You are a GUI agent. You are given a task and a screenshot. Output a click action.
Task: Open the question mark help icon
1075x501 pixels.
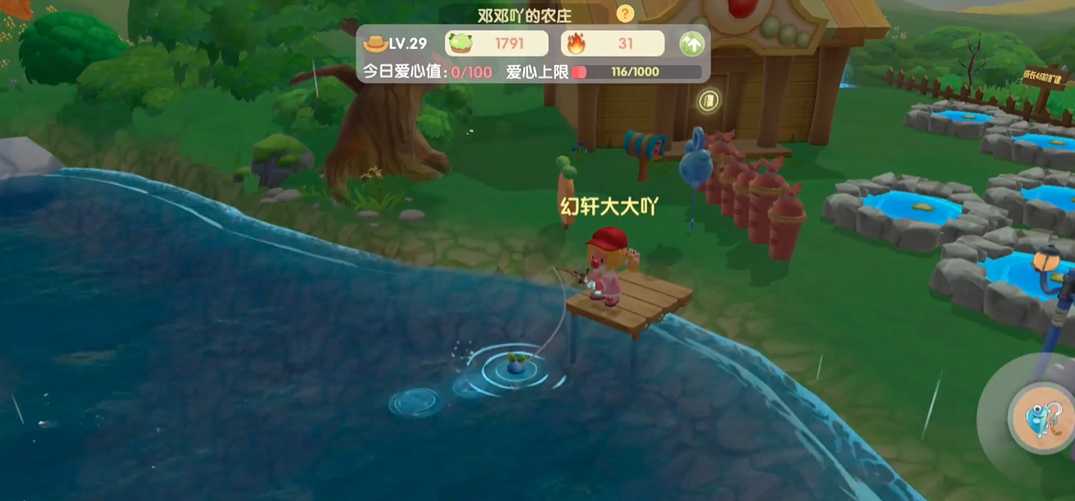pyautogui.click(x=625, y=14)
